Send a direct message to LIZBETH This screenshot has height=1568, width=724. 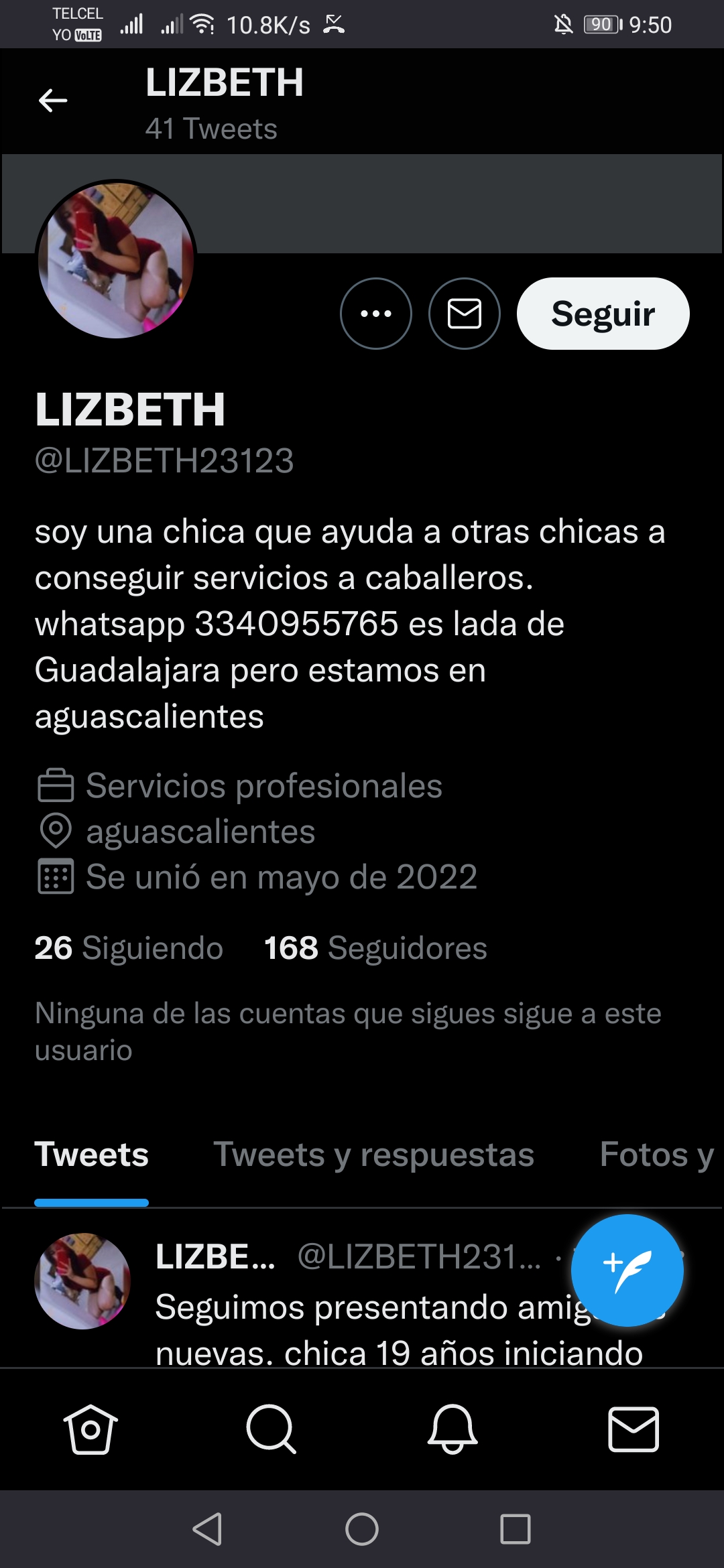tap(465, 314)
